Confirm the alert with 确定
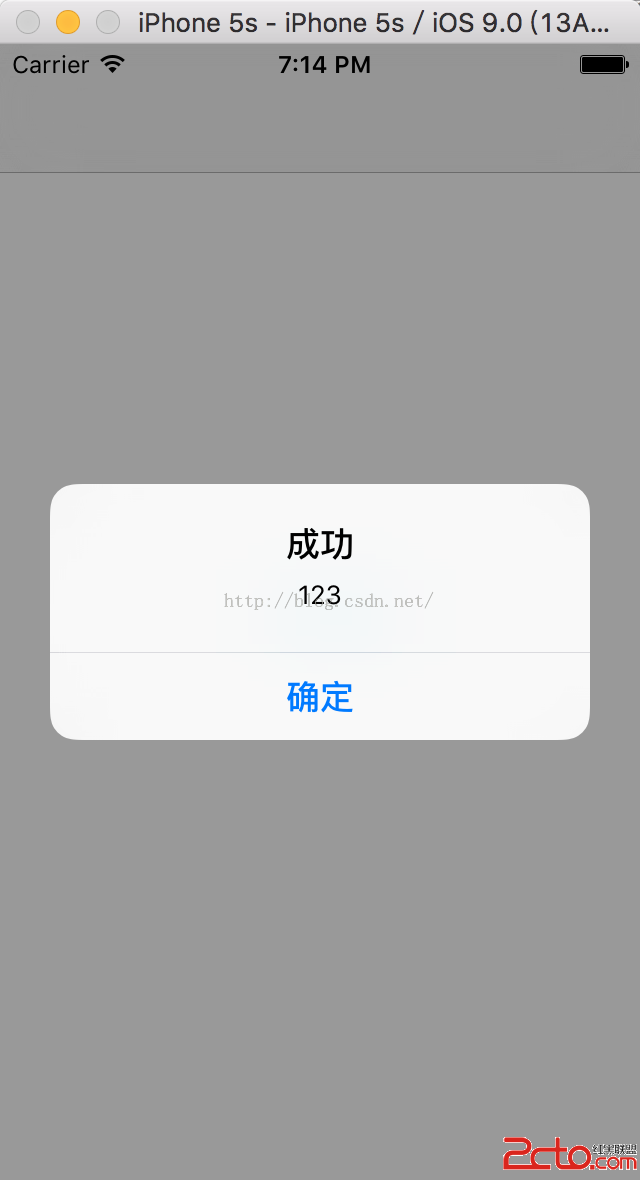The height and width of the screenshot is (1180, 640). coord(320,697)
